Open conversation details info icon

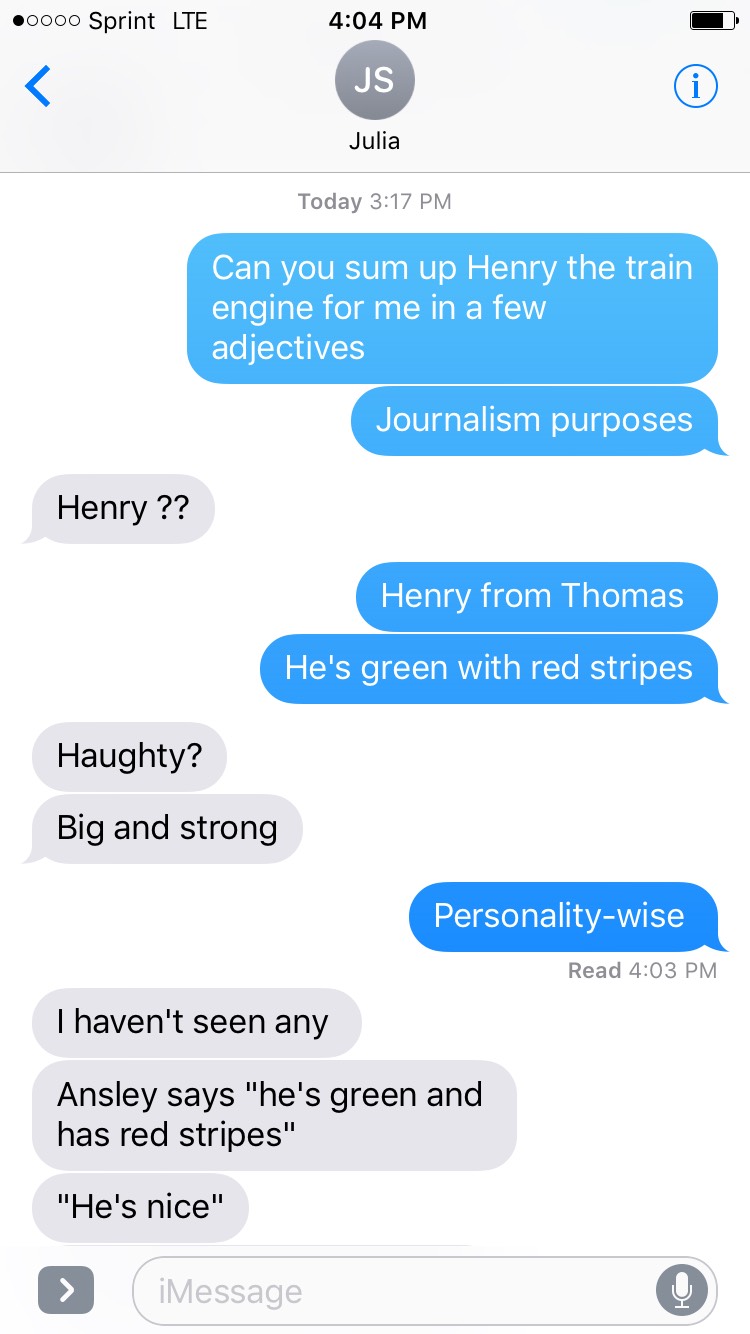pos(696,87)
